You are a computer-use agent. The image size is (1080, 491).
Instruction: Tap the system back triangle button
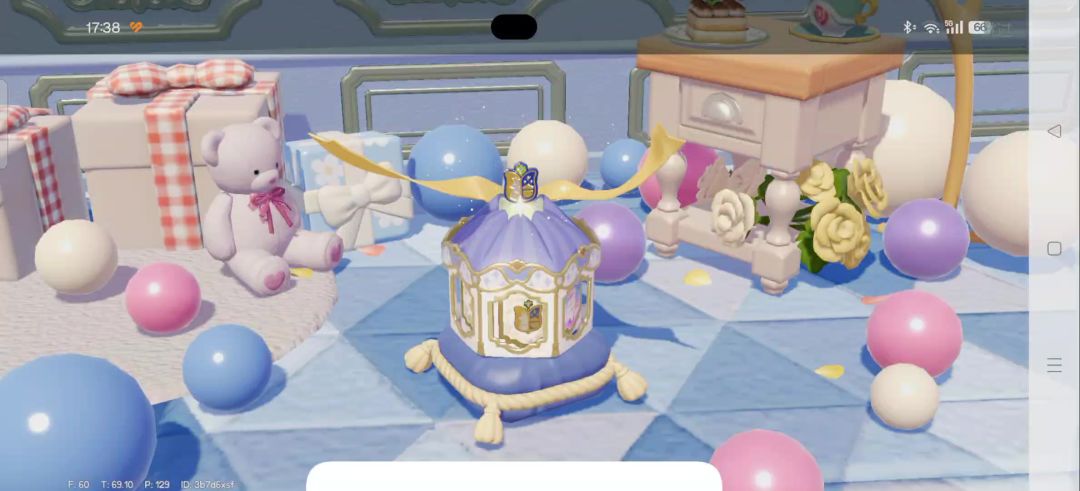tap(1054, 131)
